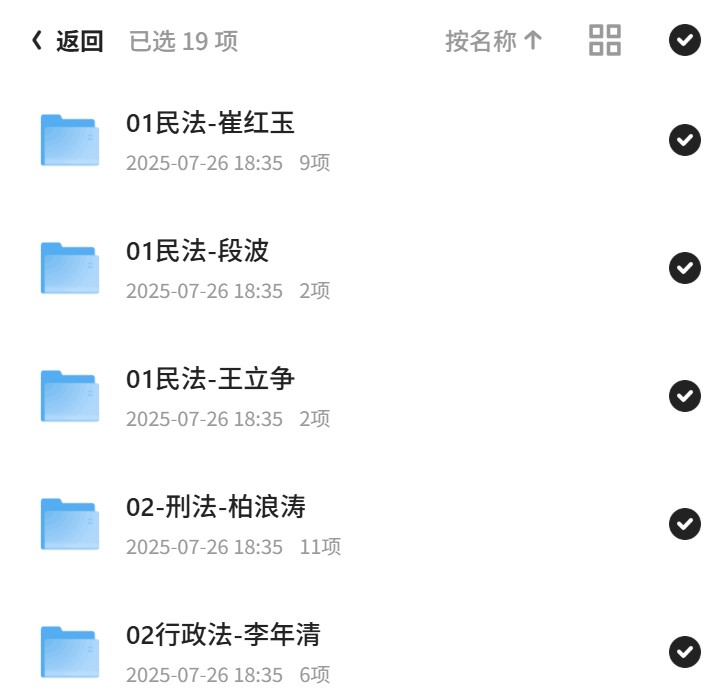Deselect the 02行政法-李年清 checkbox

click(685, 652)
